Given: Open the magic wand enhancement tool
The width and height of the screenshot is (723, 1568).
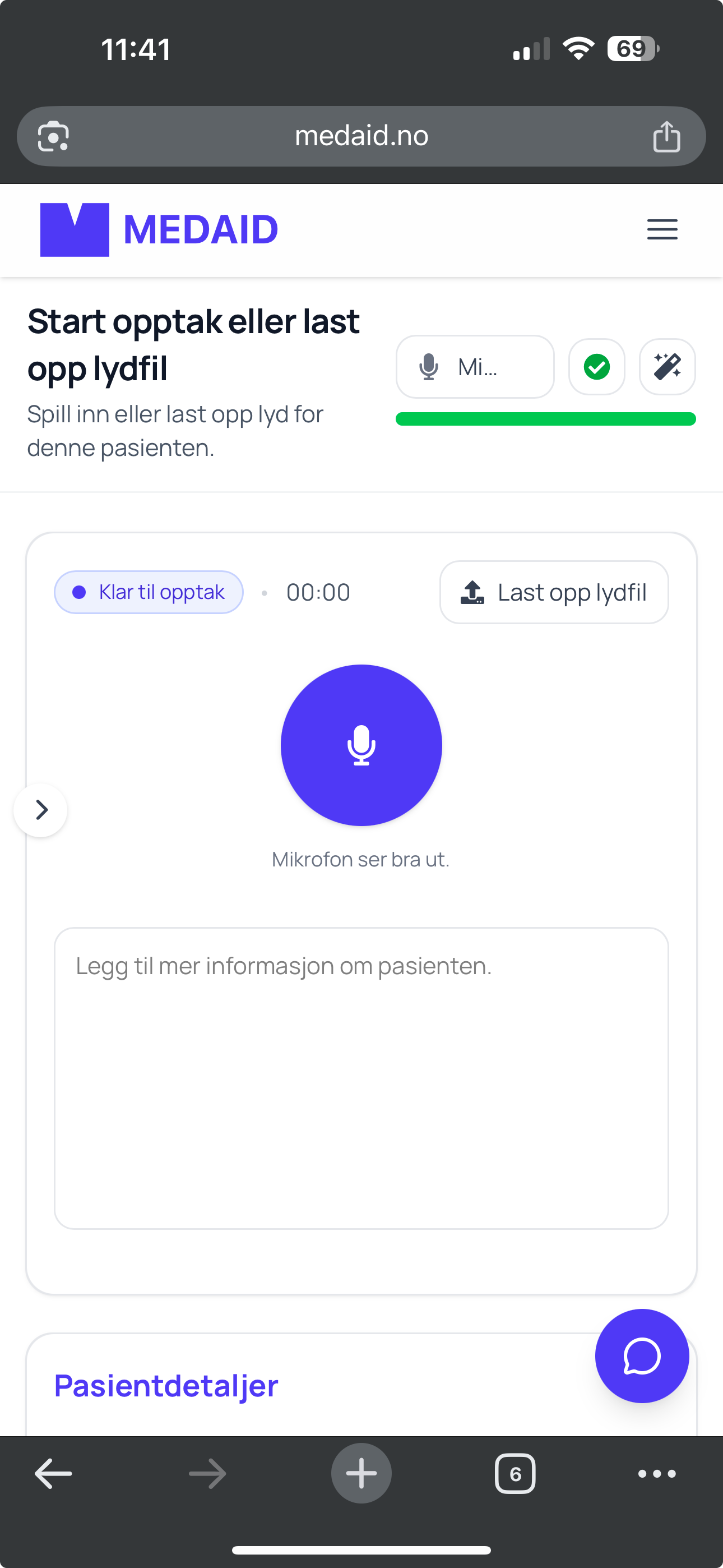Looking at the screenshot, I should pyautogui.click(x=667, y=366).
